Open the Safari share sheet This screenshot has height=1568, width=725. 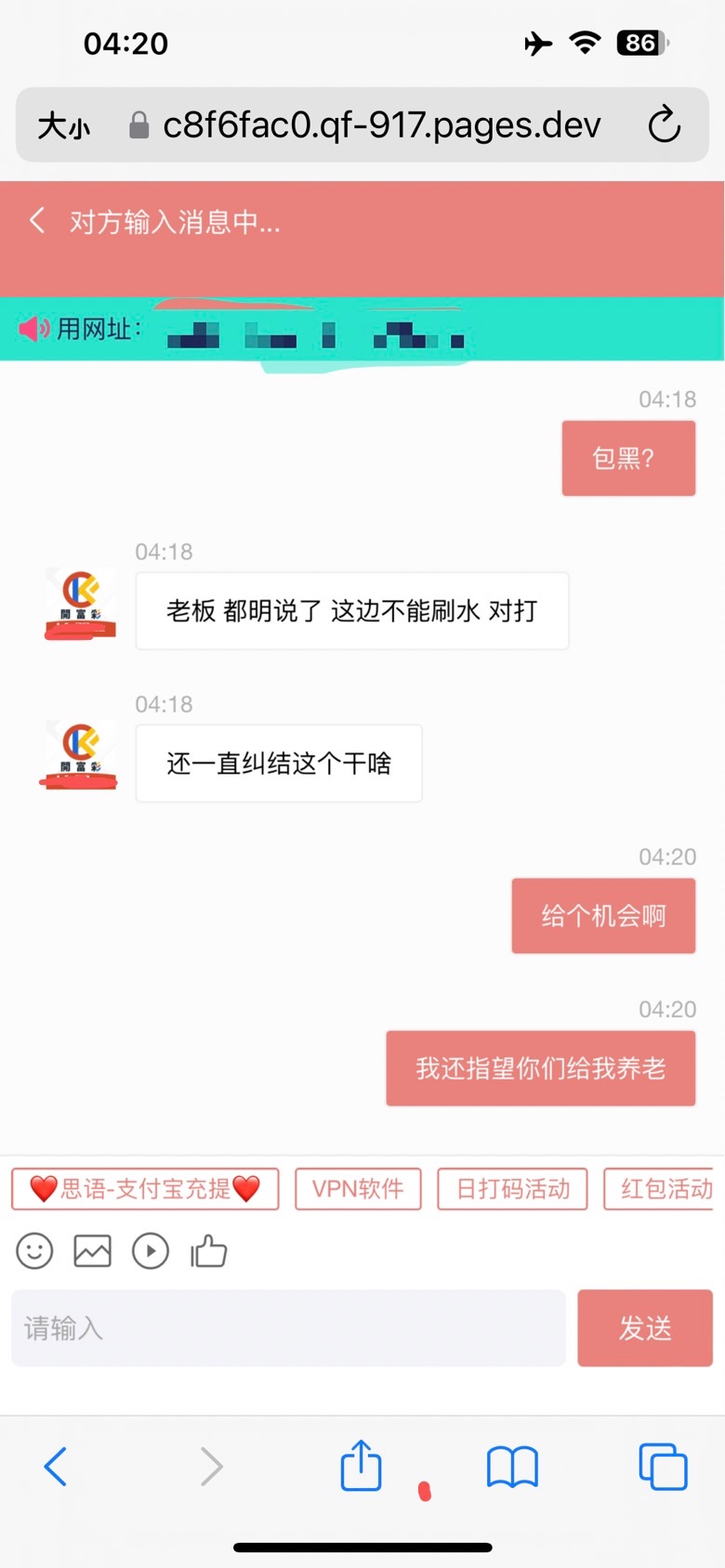[x=361, y=1465]
